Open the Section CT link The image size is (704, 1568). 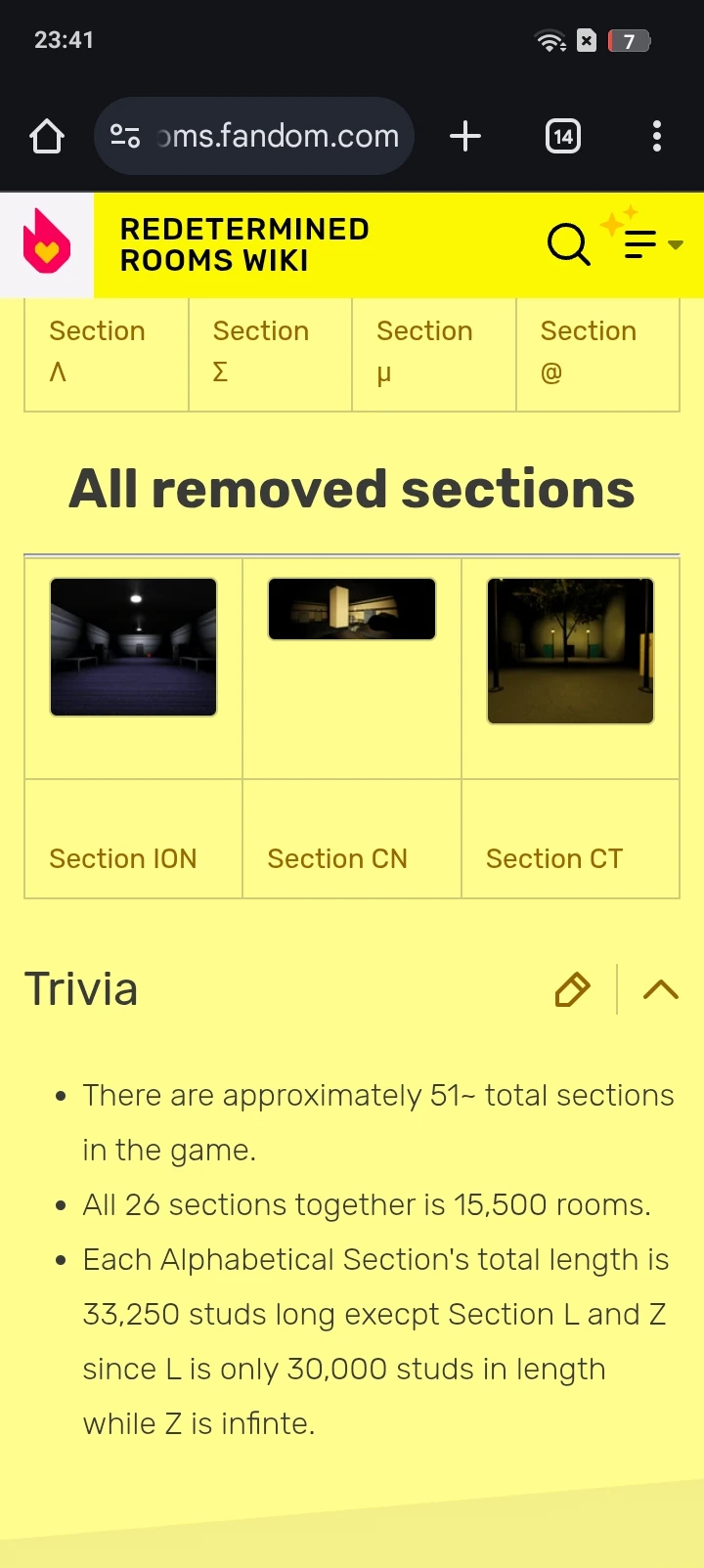coord(553,858)
